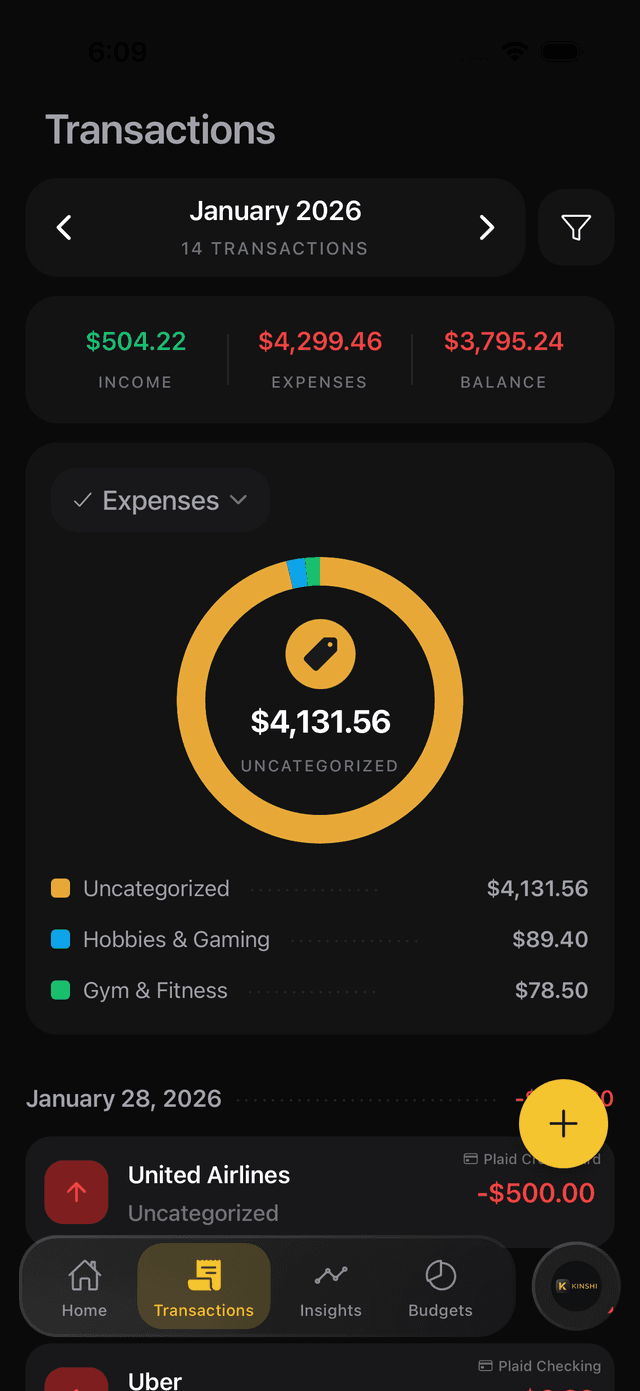Image resolution: width=640 pixels, height=1391 pixels.
Task: Select Hobbies & Gaming in the legend
Action: click(x=176, y=940)
